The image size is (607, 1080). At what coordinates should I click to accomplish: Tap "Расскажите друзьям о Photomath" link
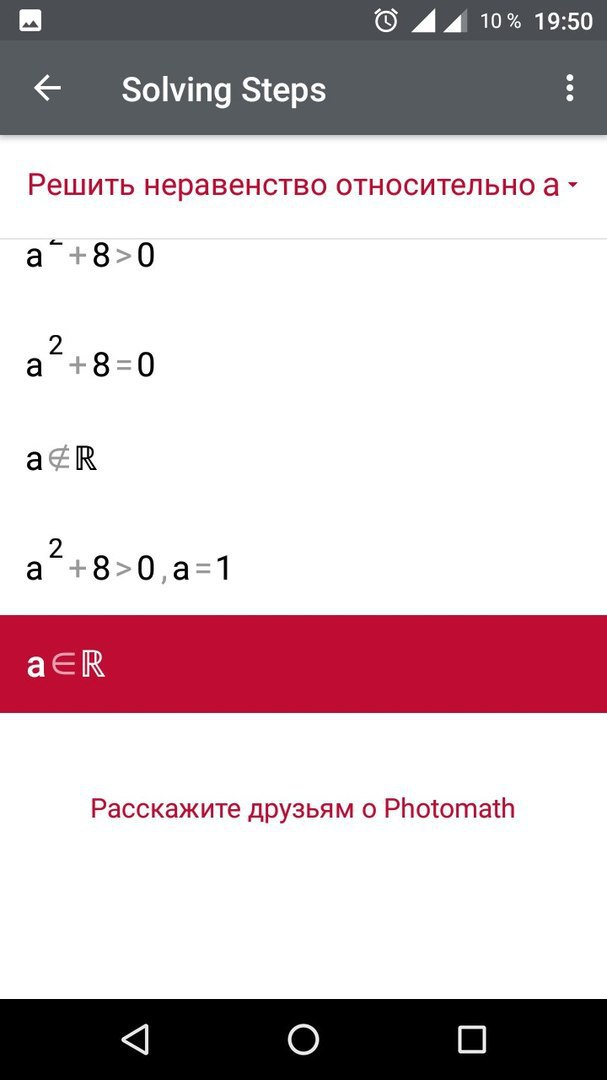(302, 809)
